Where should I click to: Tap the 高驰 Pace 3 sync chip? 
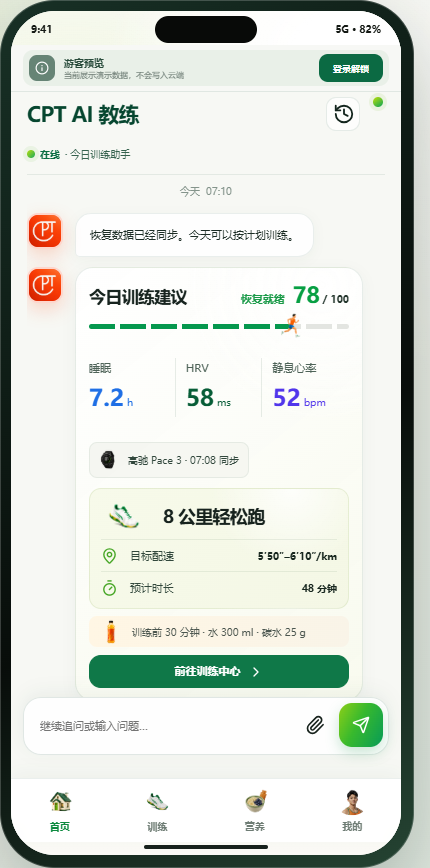(x=169, y=460)
